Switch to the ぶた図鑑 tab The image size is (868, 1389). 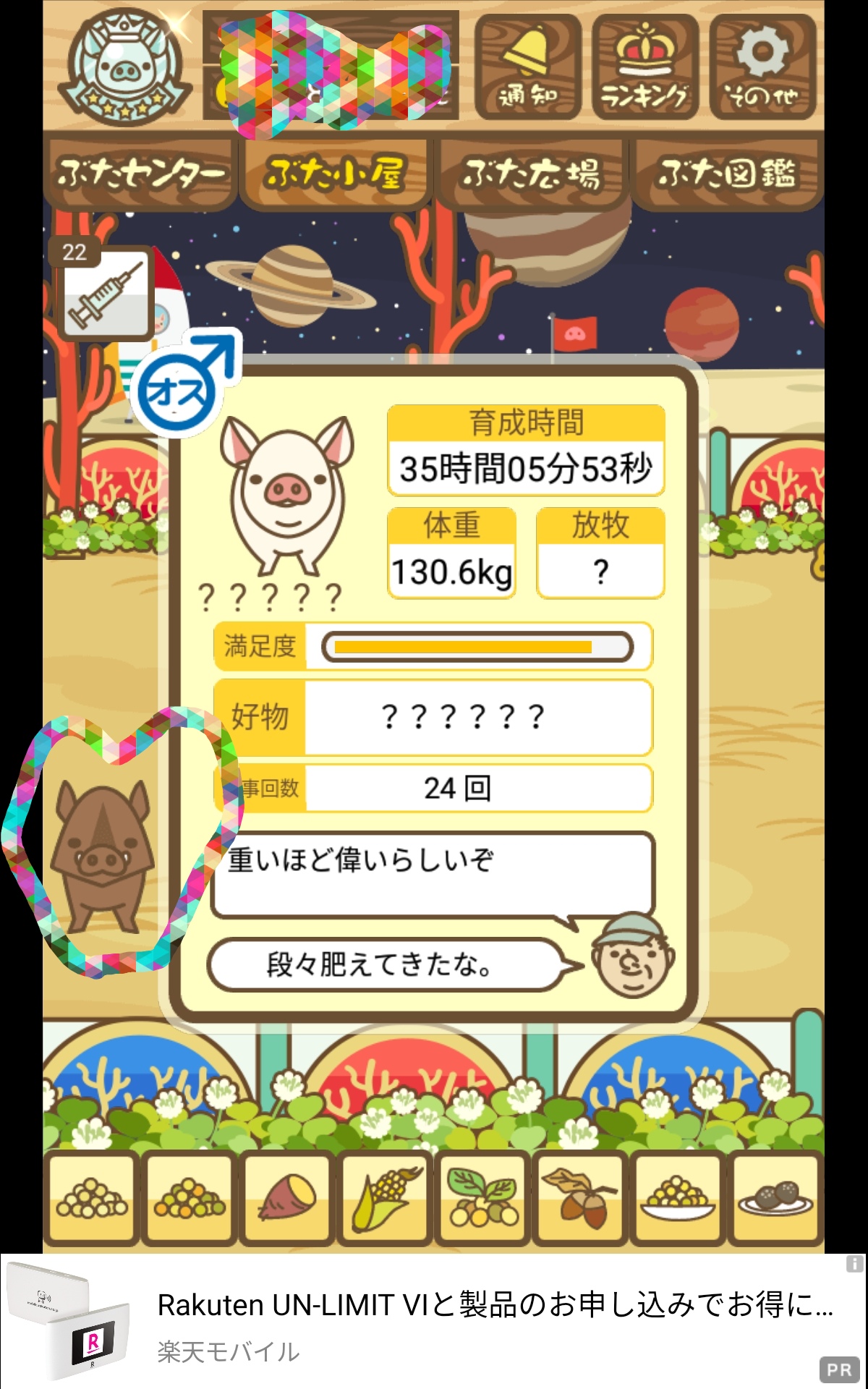tap(727, 174)
